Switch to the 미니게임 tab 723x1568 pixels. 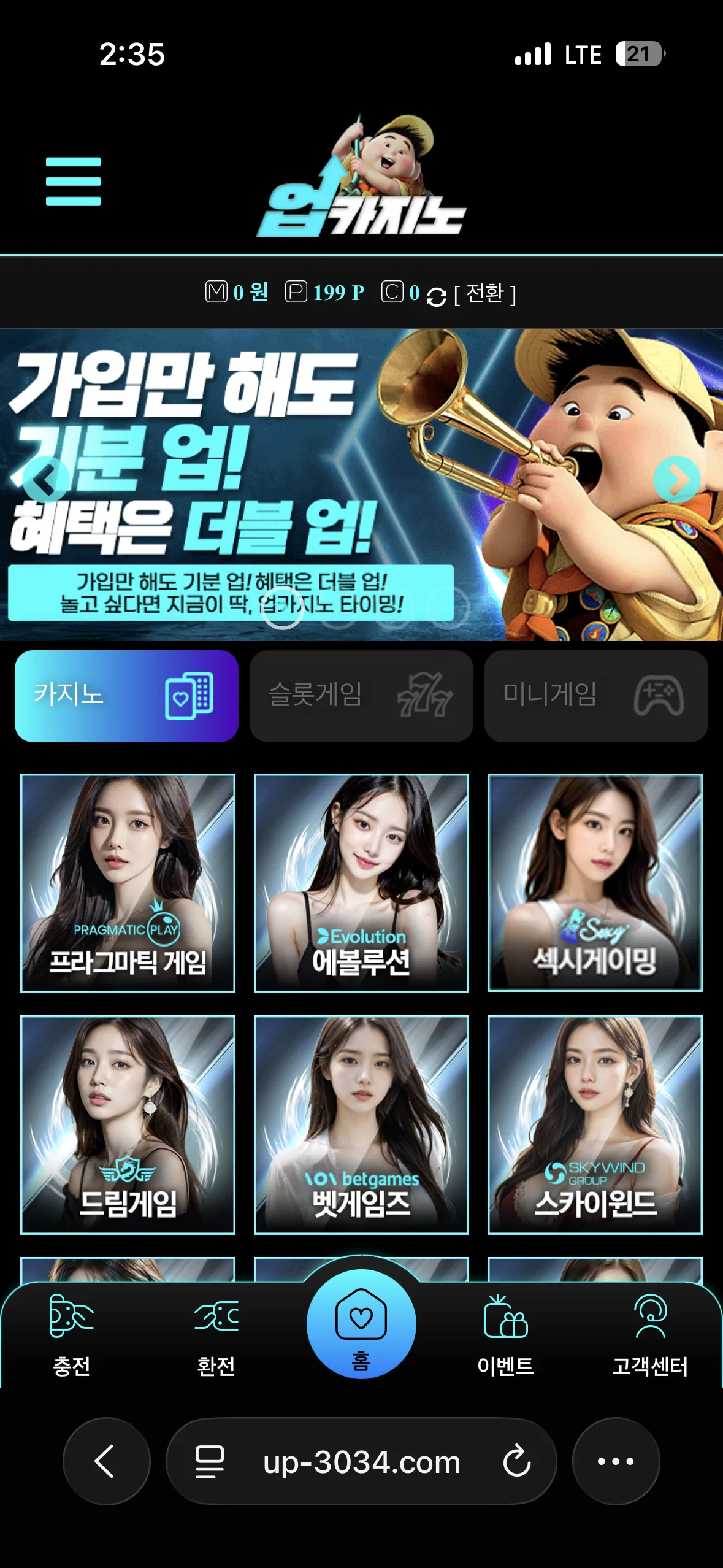pyautogui.click(x=596, y=696)
